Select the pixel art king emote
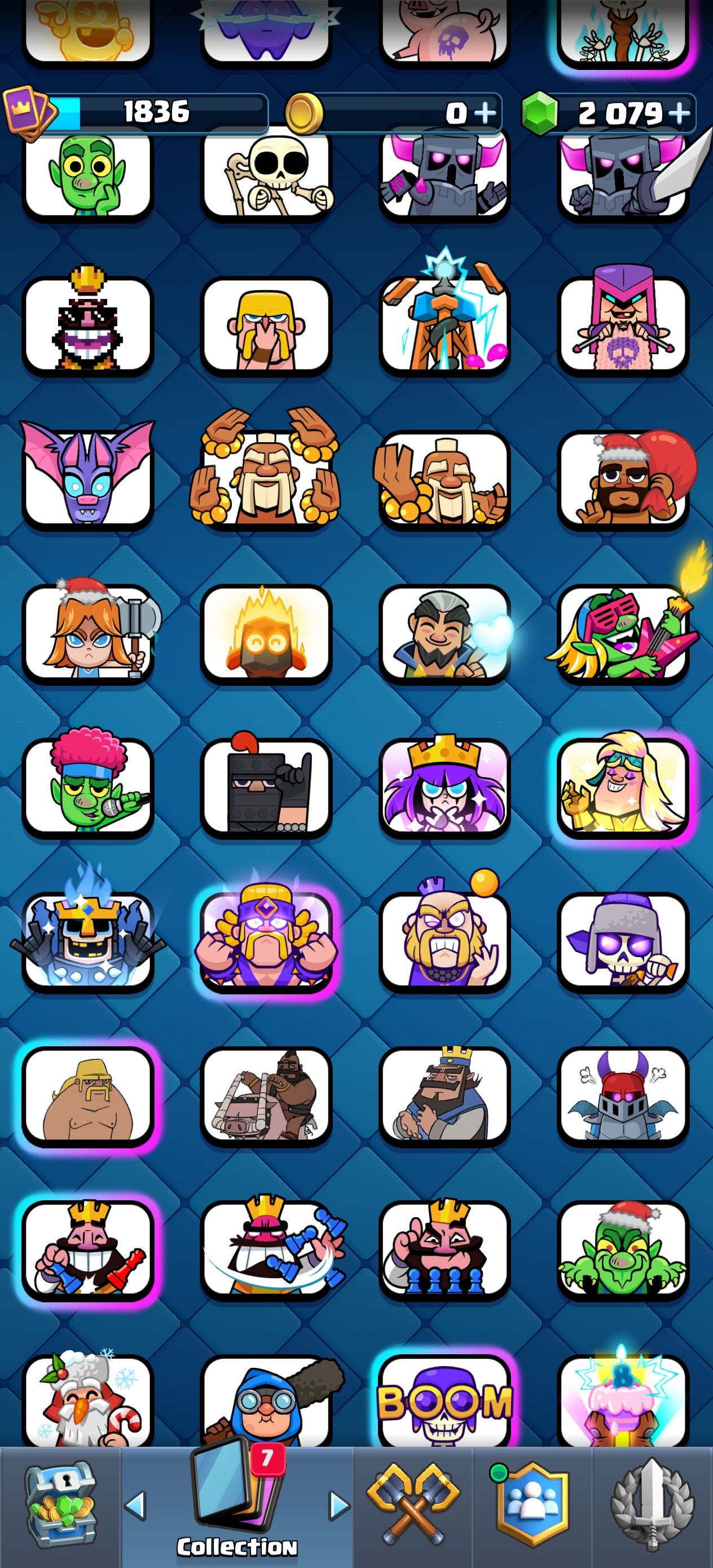Image resolution: width=713 pixels, height=1568 pixels. (87, 323)
